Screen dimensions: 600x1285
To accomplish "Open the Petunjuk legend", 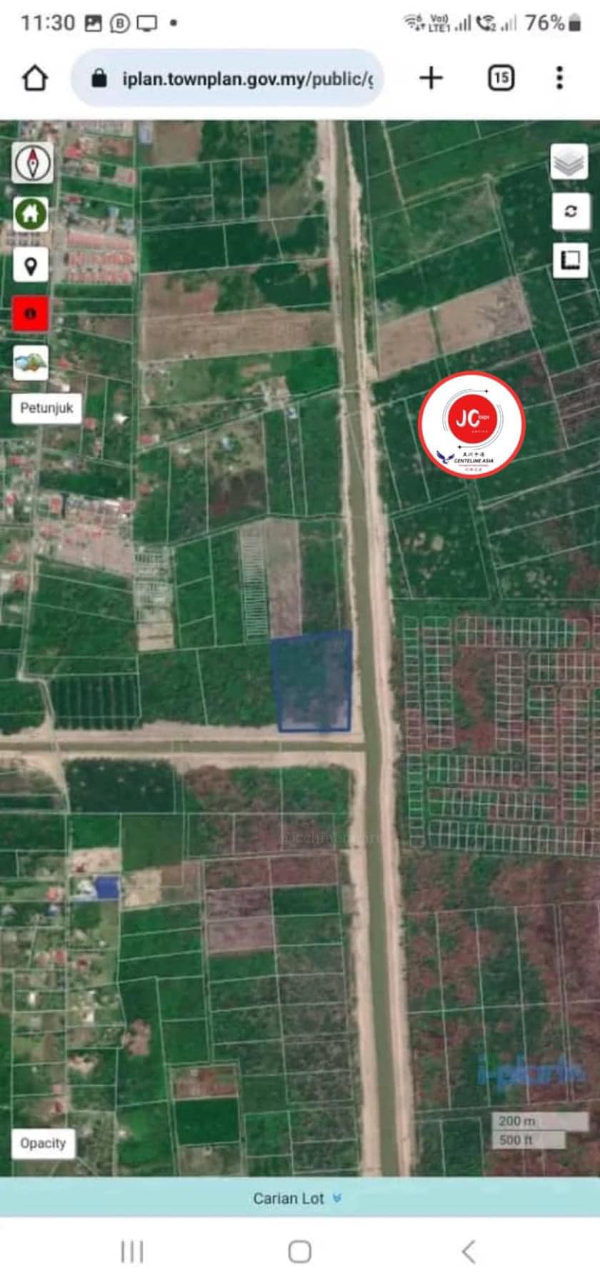I will tap(46, 408).
